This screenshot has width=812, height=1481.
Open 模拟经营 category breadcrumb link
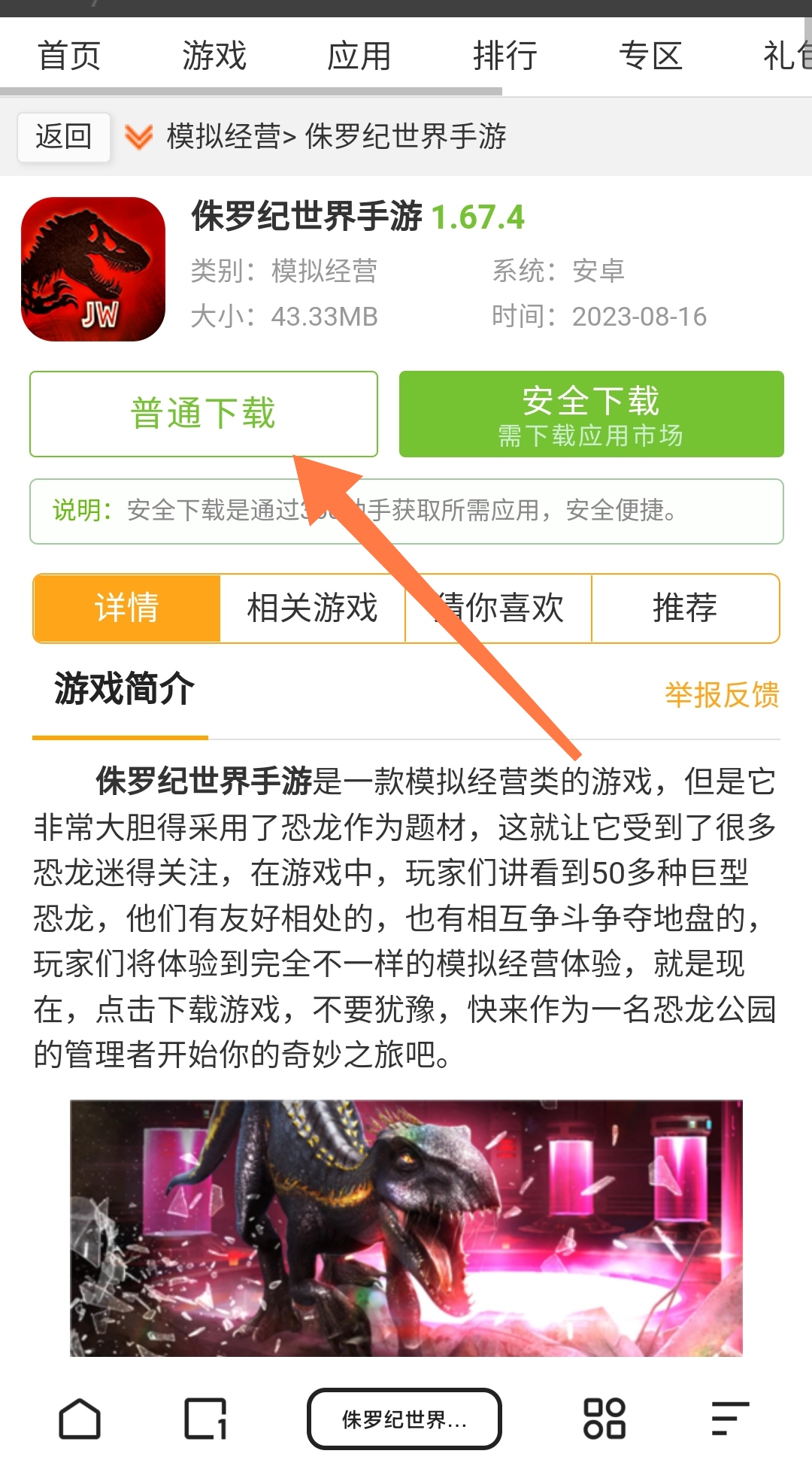click(x=223, y=137)
